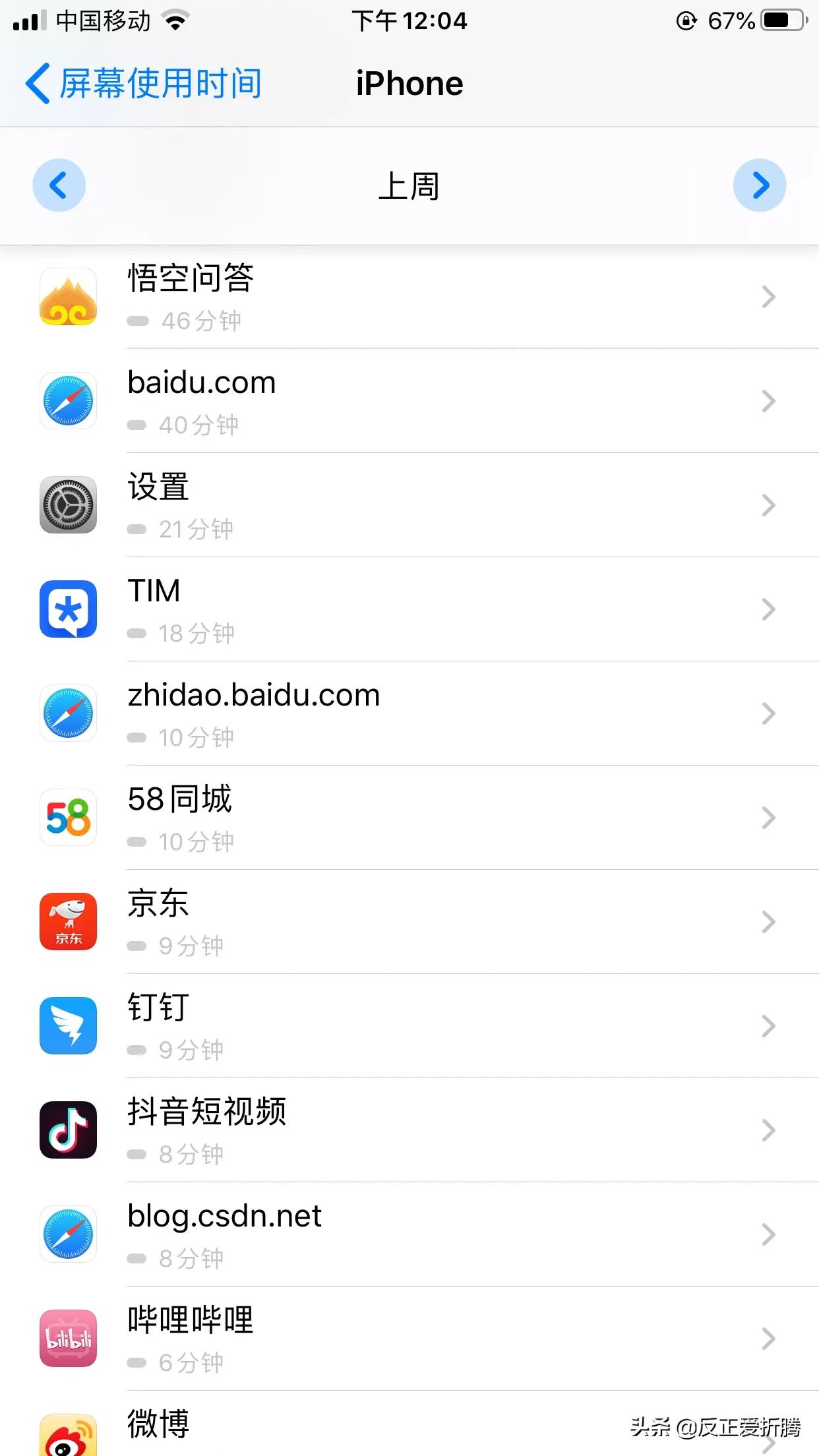Viewport: 819px width, 1456px height.
Task: Open 悟空问答 usage details
Action: (x=409, y=297)
